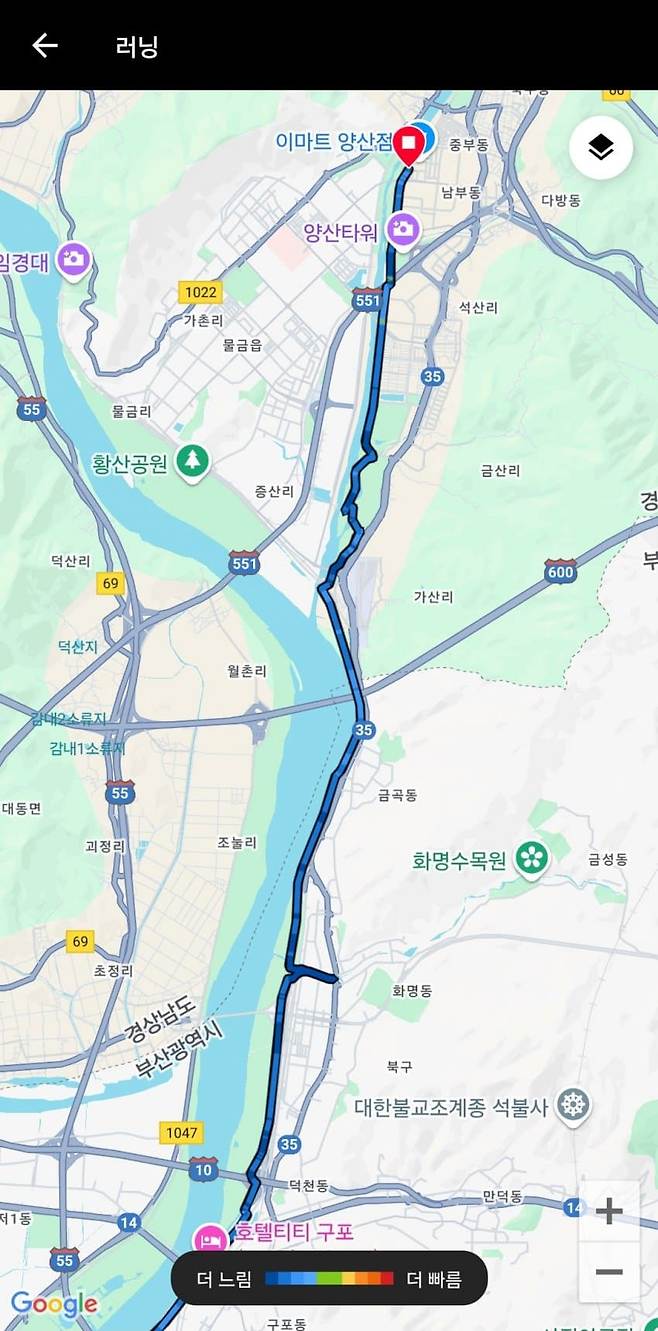Open the 화명수목원 place marker

coord(532,857)
